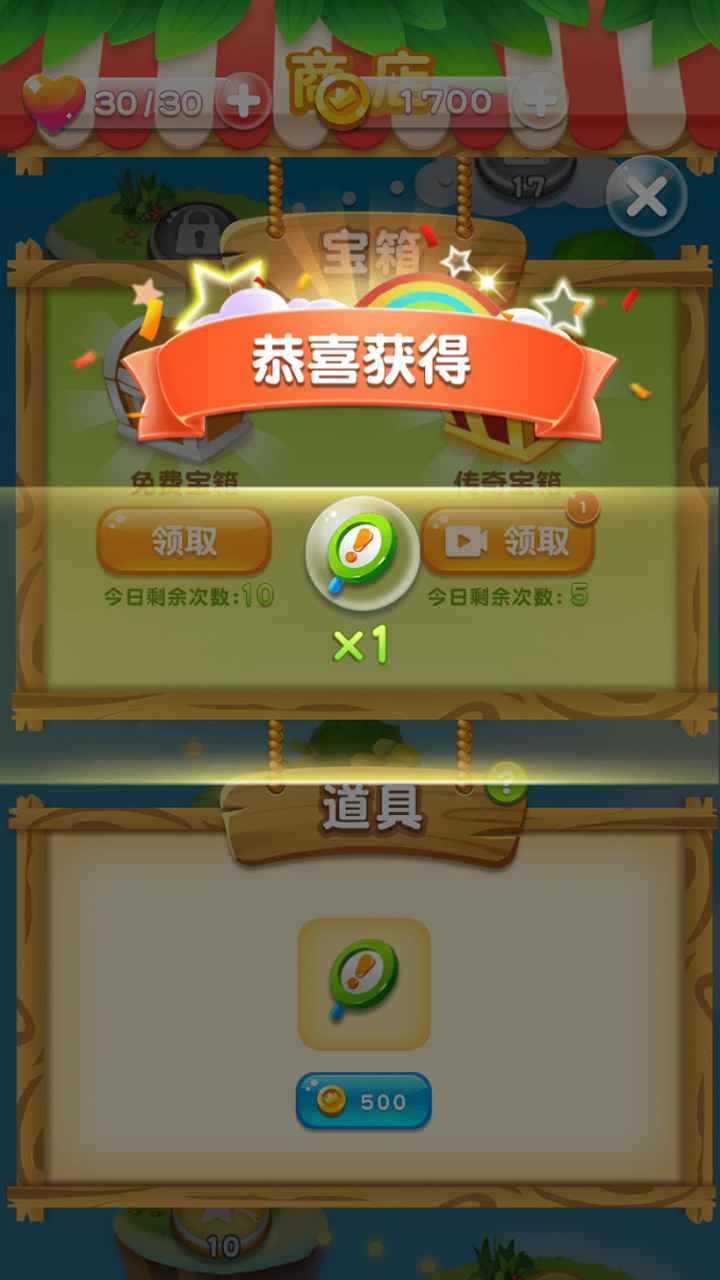720x1280 pixels.
Task: Open the help question mark beside 道具
Action: click(506, 782)
